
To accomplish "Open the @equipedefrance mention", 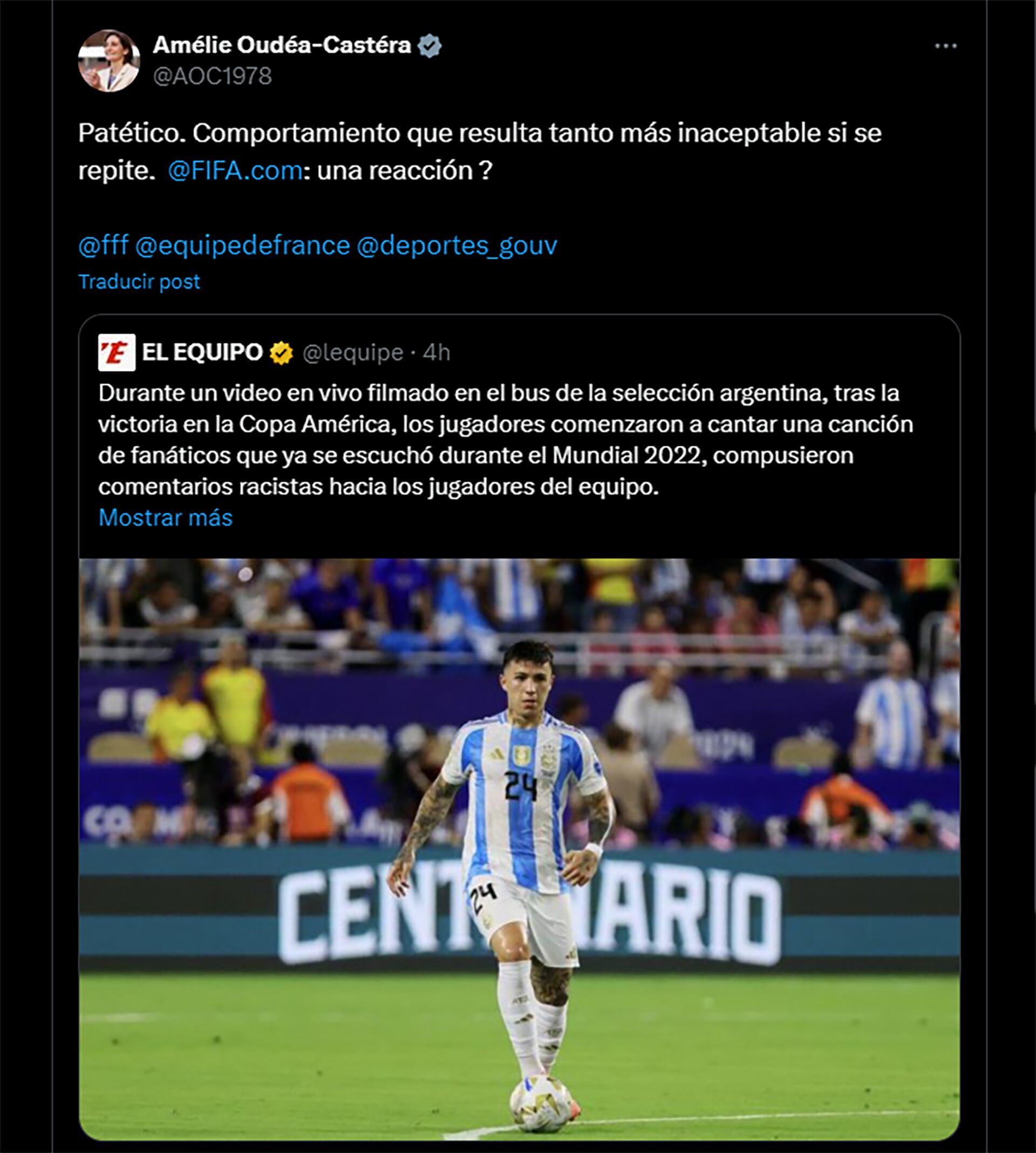I will point(242,245).
